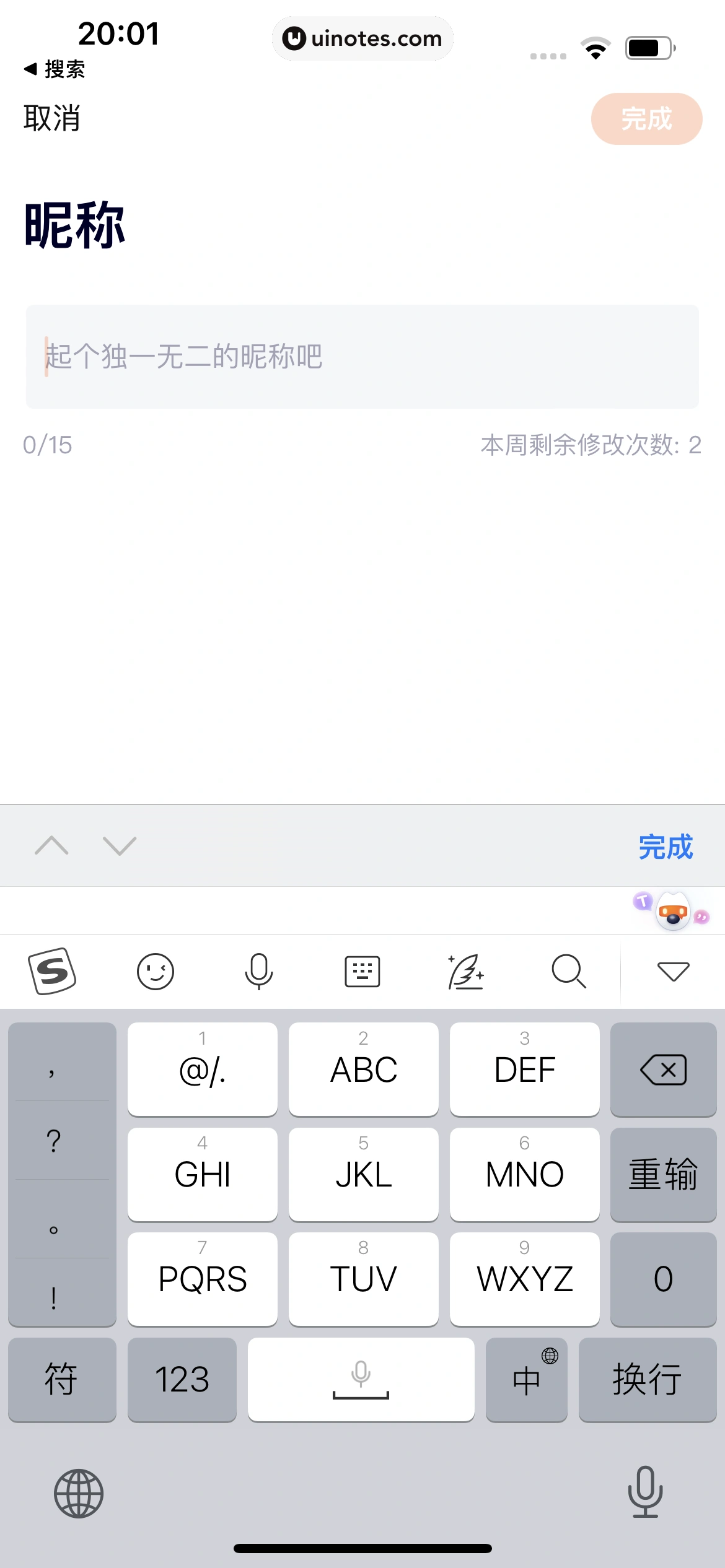
Task: Focus the nickname input field
Action: coord(362,356)
